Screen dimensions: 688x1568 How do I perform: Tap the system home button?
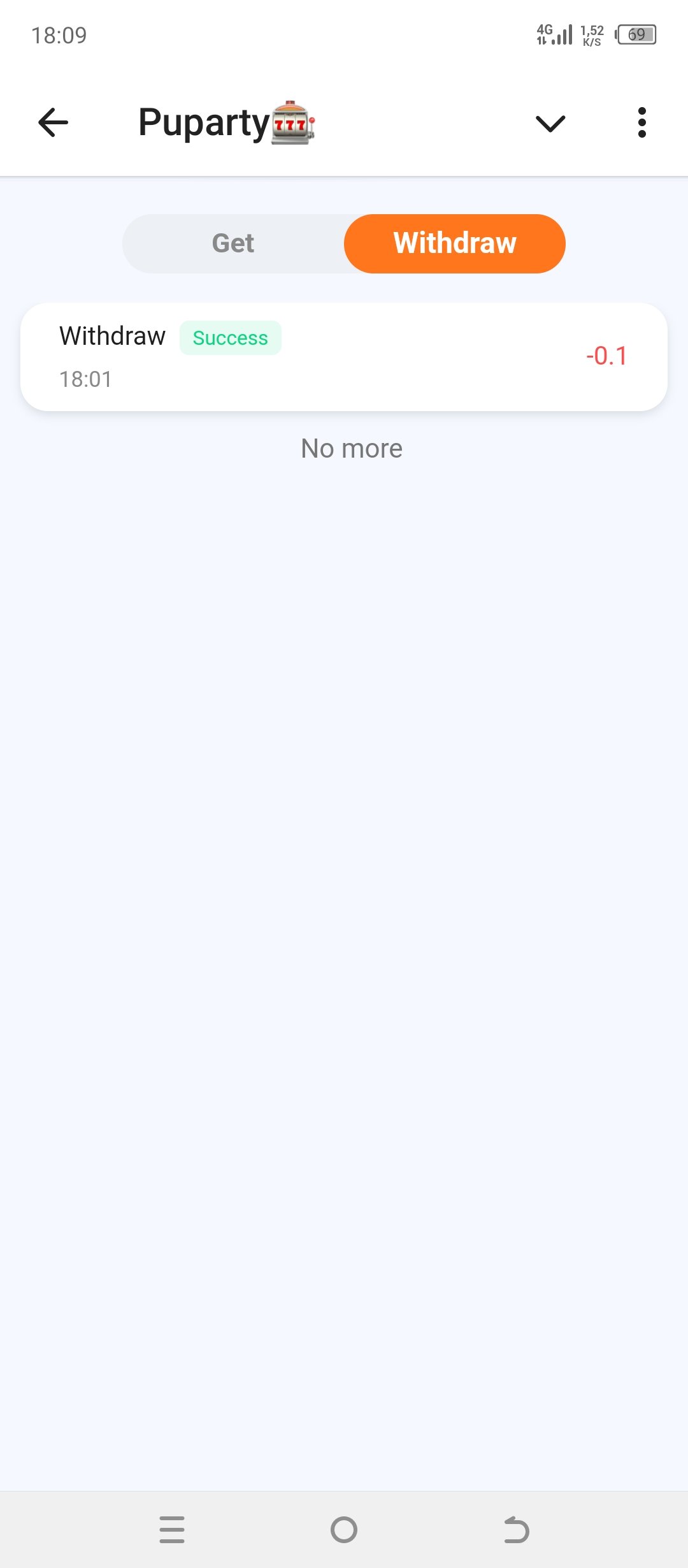tap(344, 1530)
